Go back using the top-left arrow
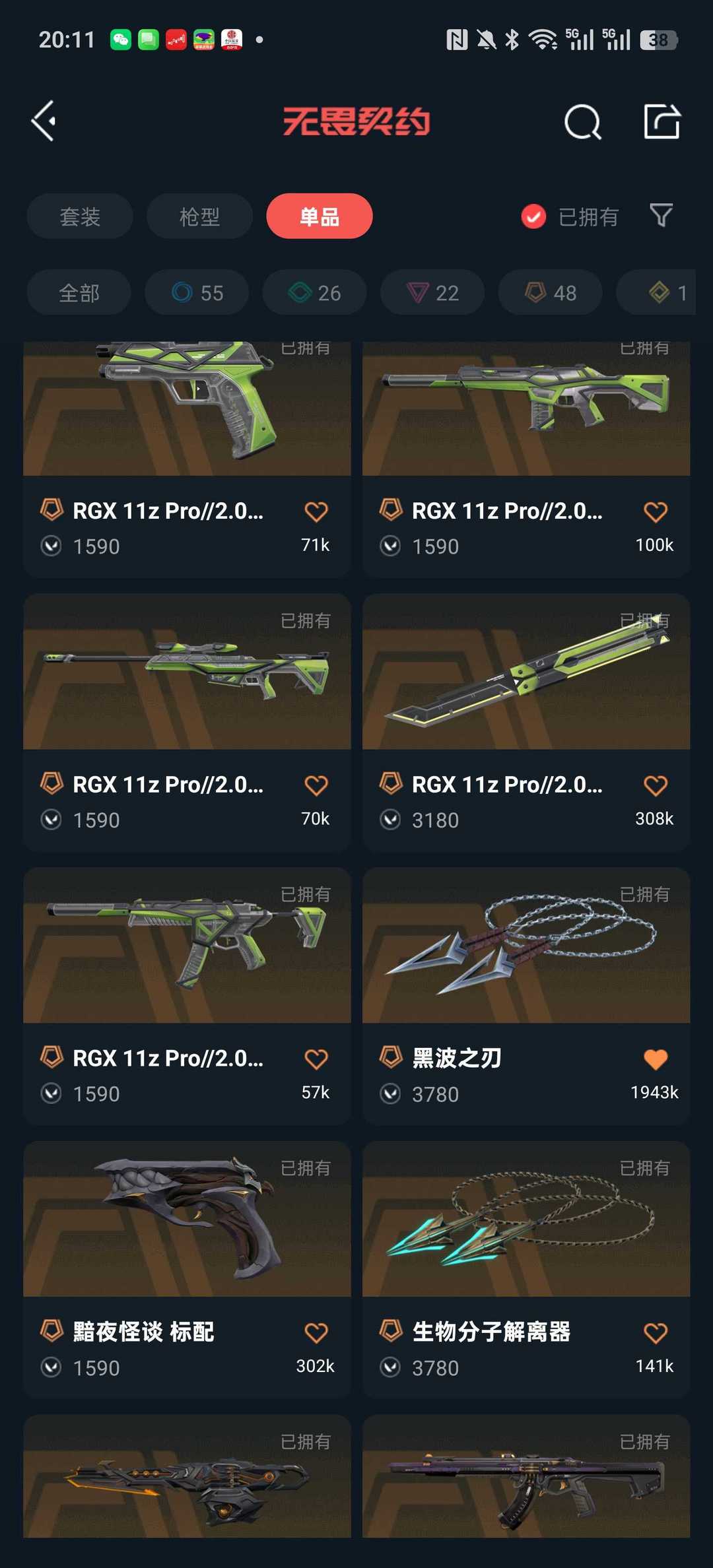This screenshot has width=713, height=1568. click(x=44, y=121)
